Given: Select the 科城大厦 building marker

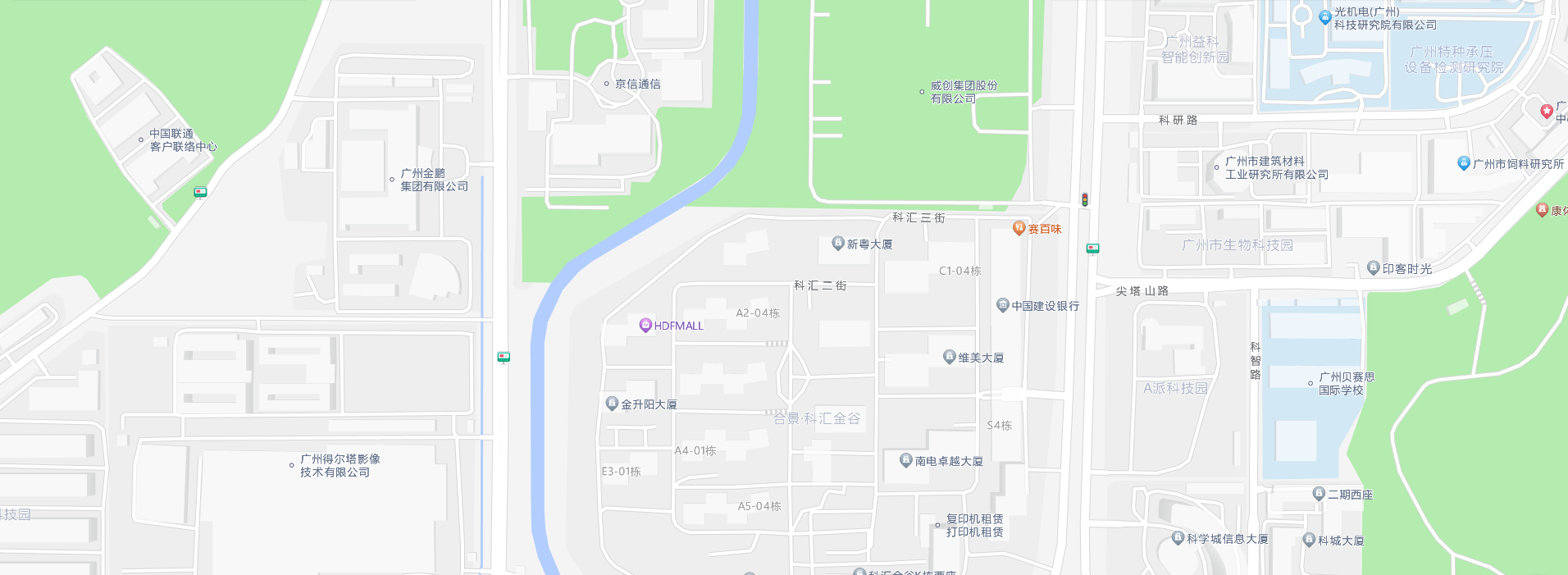Looking at the screenshot, I should [x=1310, y=540].
